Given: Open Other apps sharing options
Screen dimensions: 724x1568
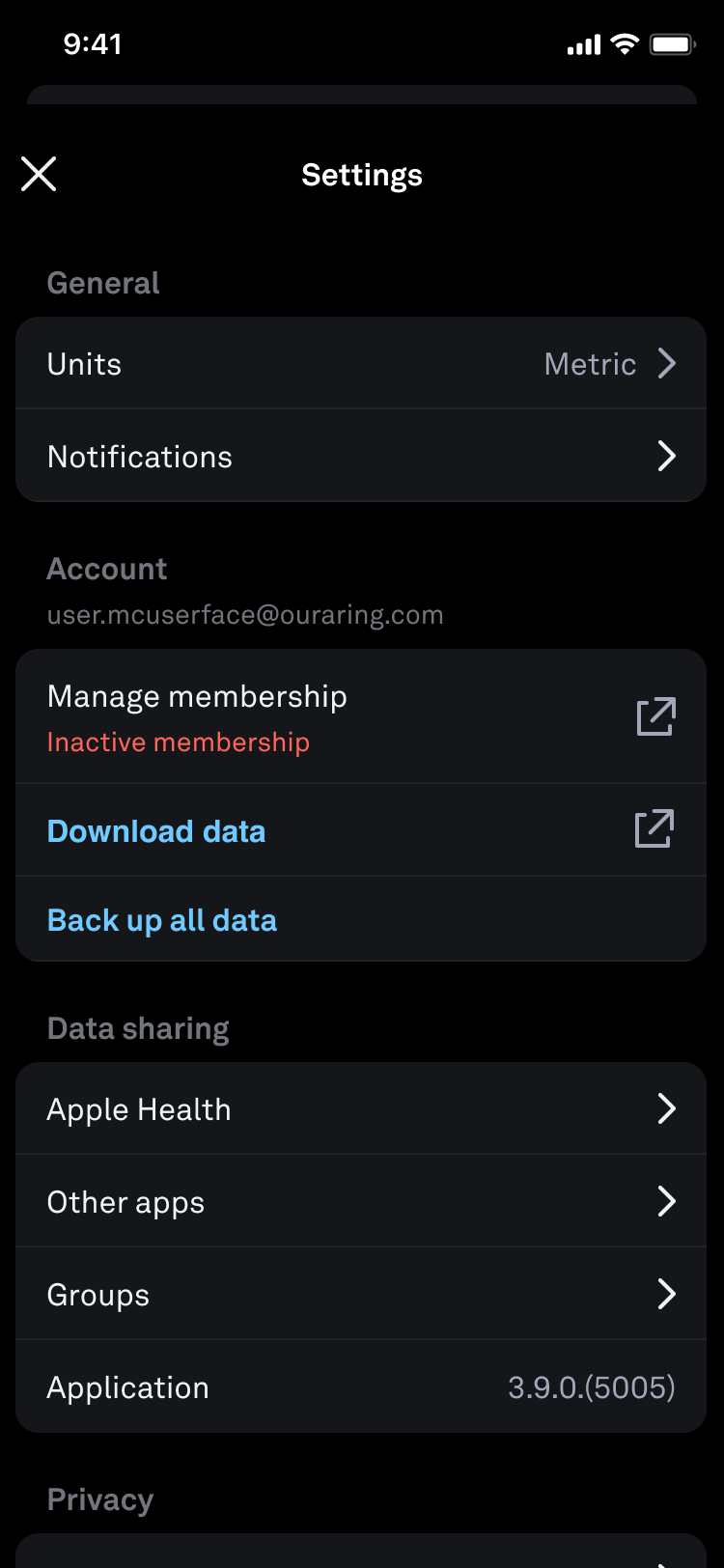Looking at the screenshot, I should click(361, 1202).
